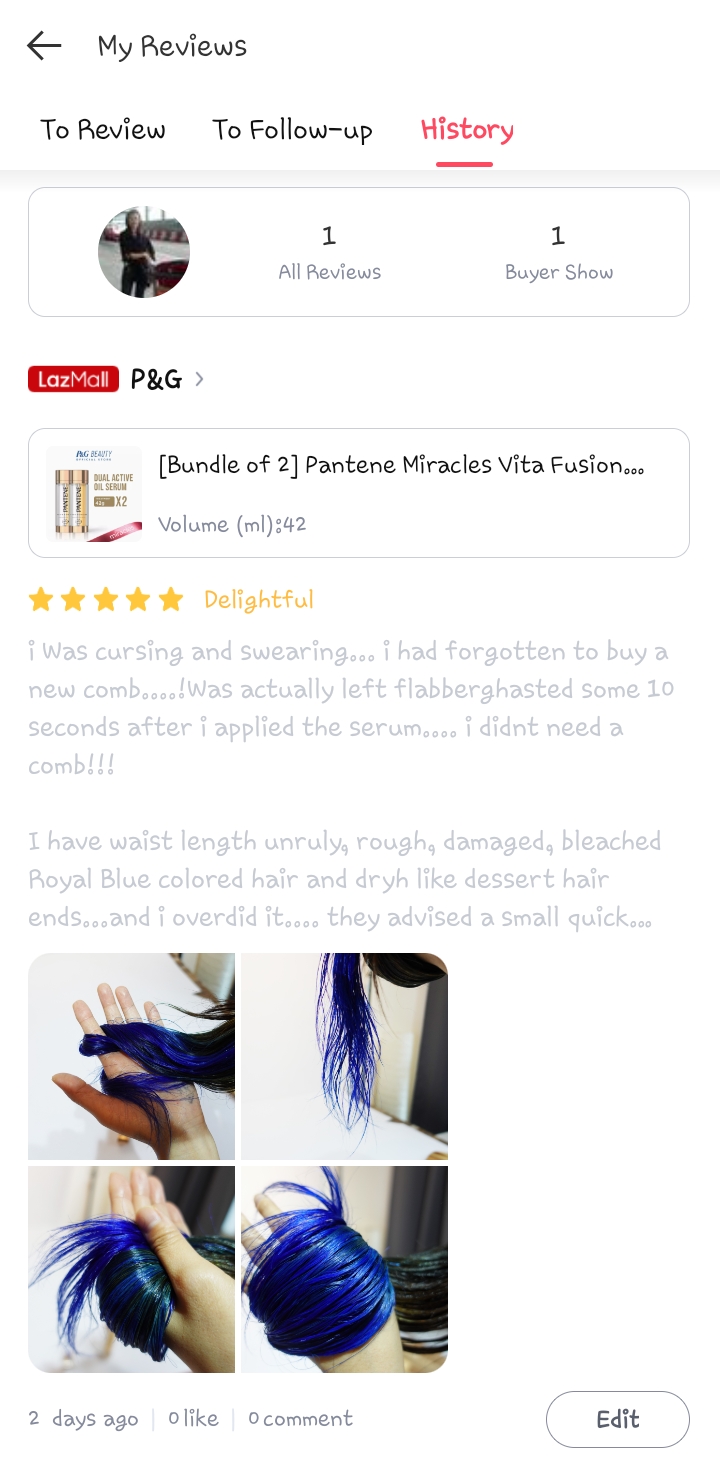Go back from My Reviews
720x1465 pixels.
click(44, 46)
